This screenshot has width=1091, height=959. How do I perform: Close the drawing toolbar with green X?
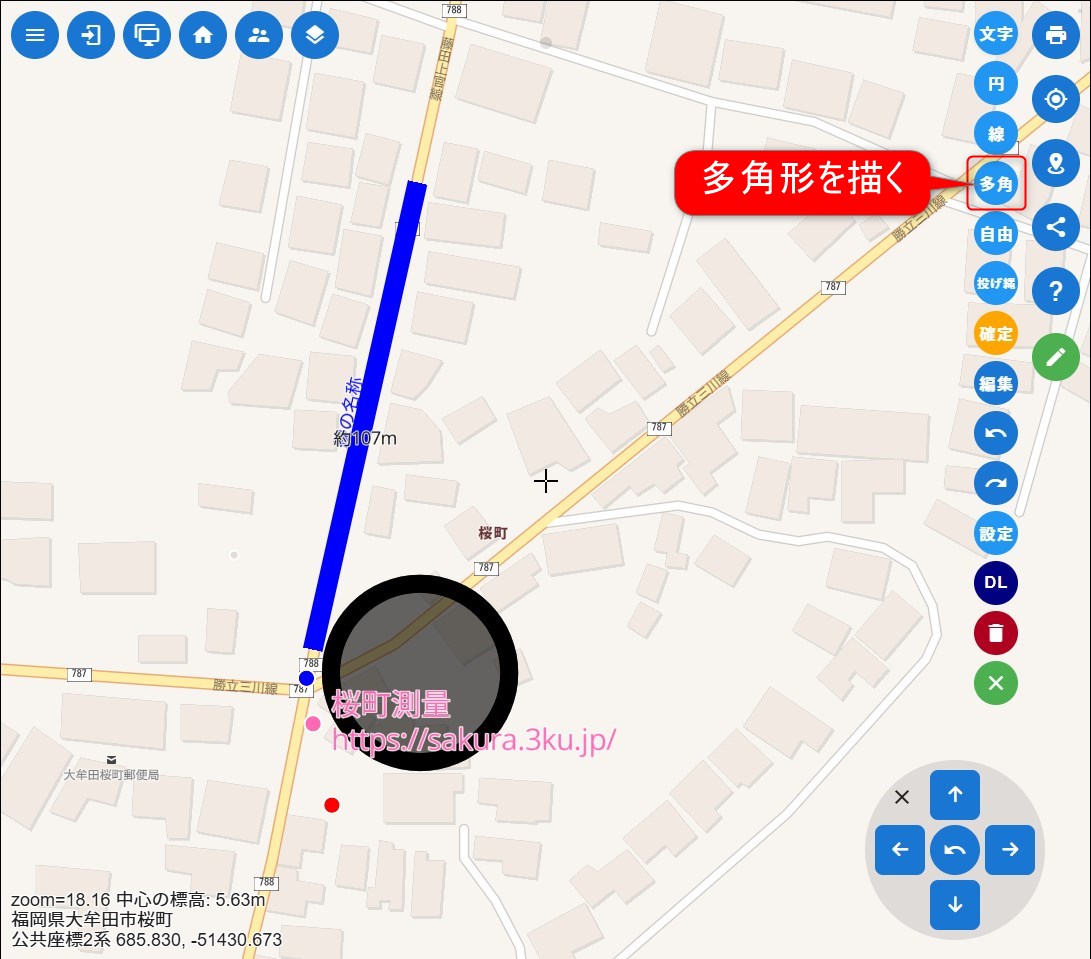[x=996, y=683]
